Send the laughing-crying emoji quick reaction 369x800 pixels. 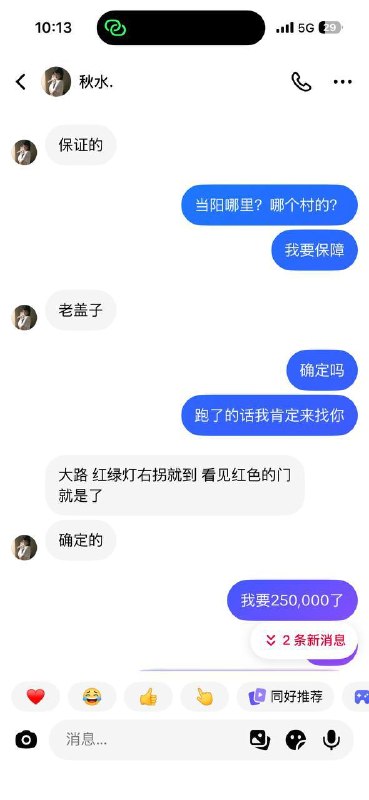(92, 696)
